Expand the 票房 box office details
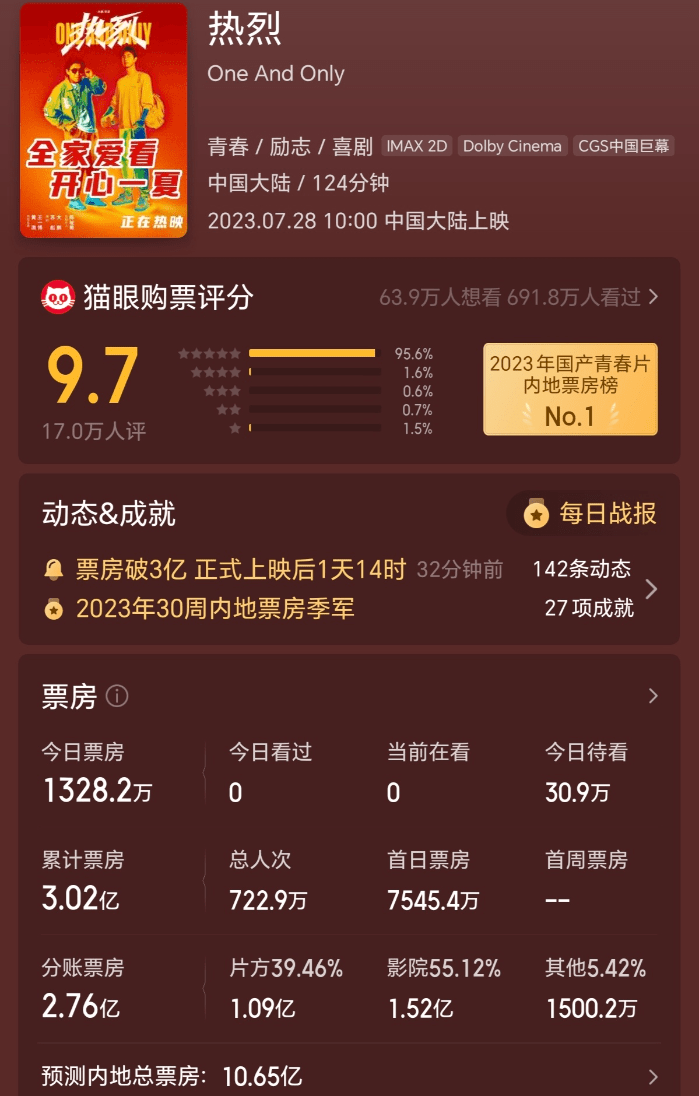The height and width of the screenshot is (1096, 699). 653,696
